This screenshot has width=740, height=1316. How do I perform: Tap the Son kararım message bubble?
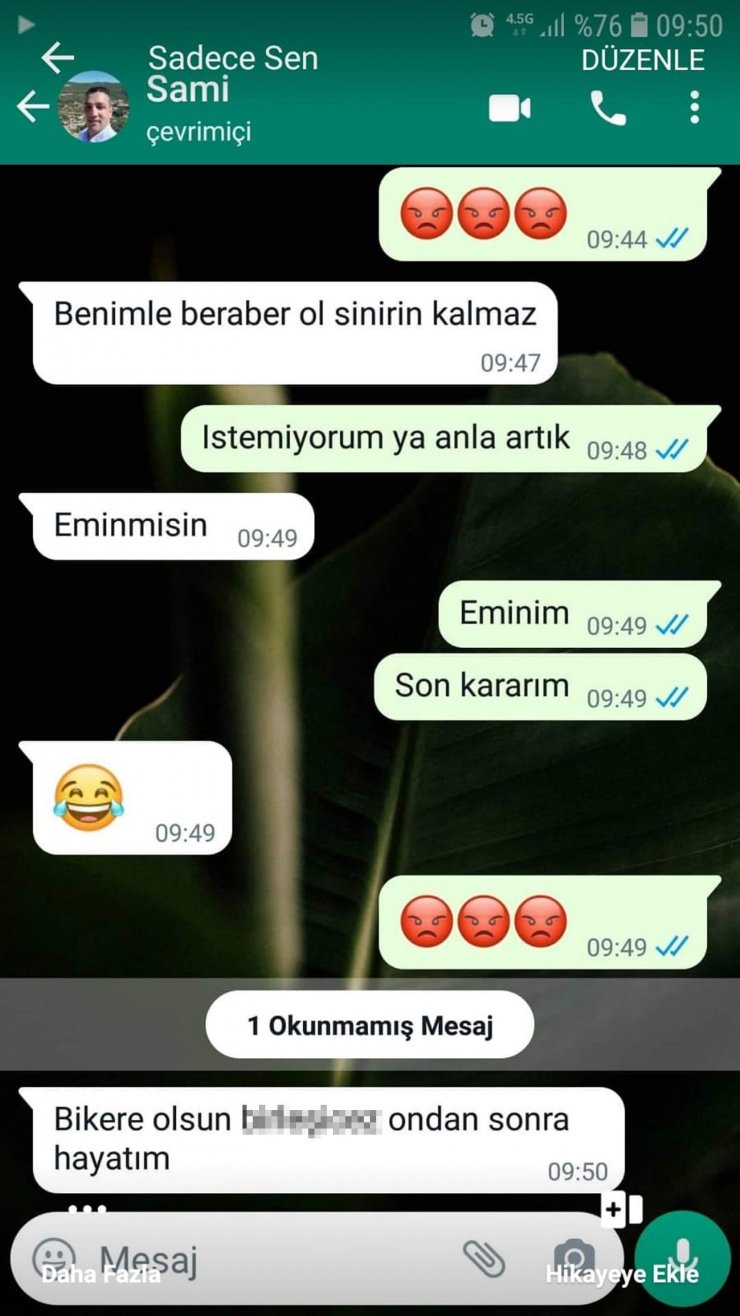click(540, 687)
